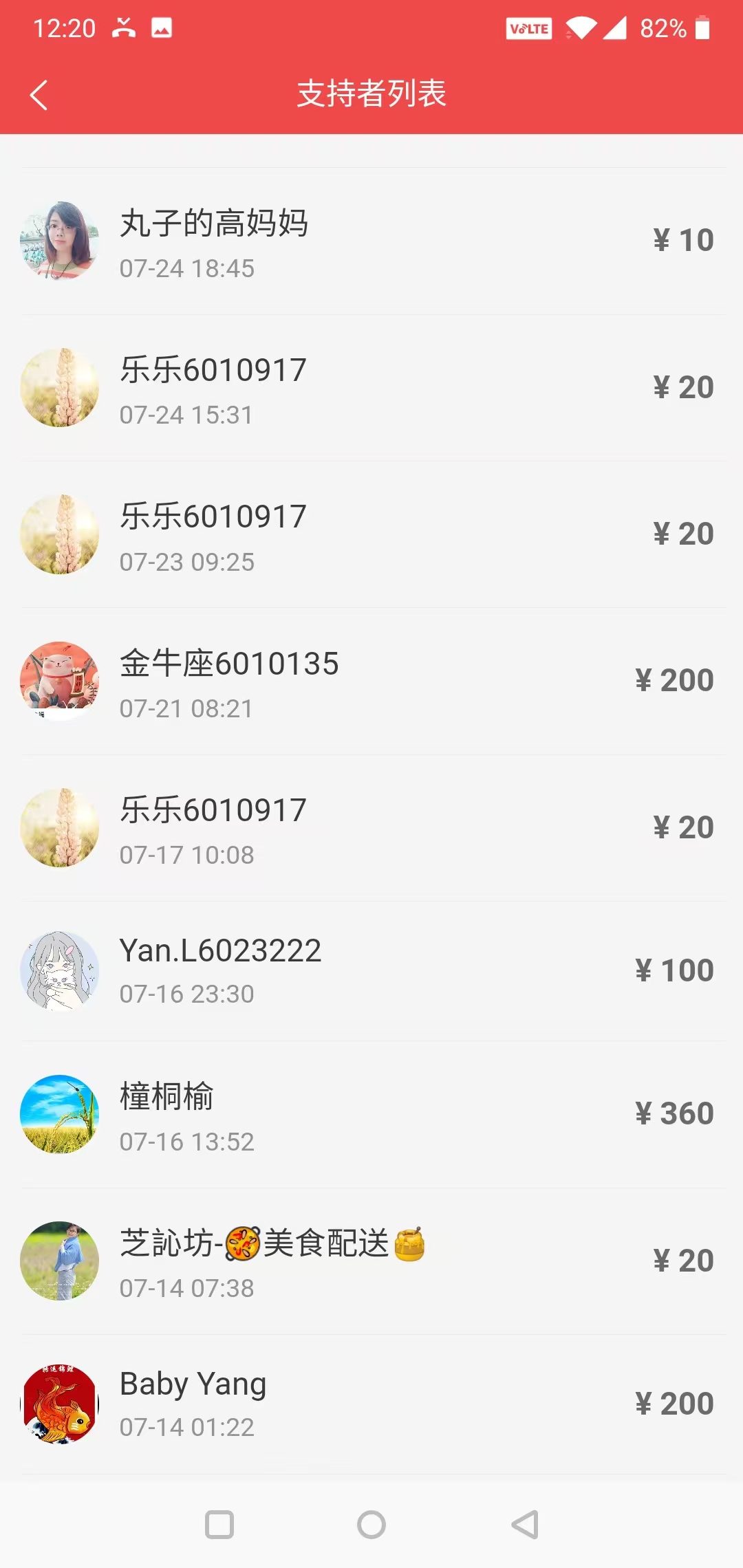
Task: Open supporter 金牛座6010135's entry
Action: pos(371,682)
